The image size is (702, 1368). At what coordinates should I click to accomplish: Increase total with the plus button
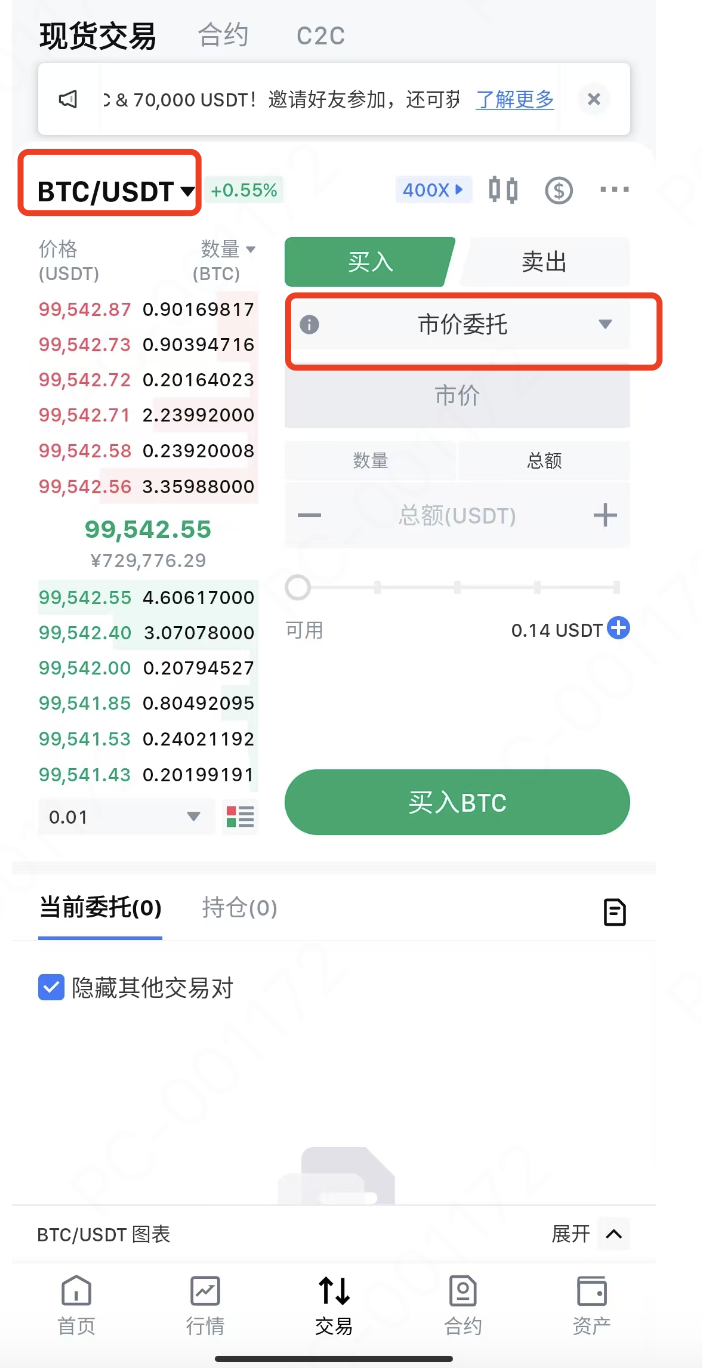click(605, 515)
